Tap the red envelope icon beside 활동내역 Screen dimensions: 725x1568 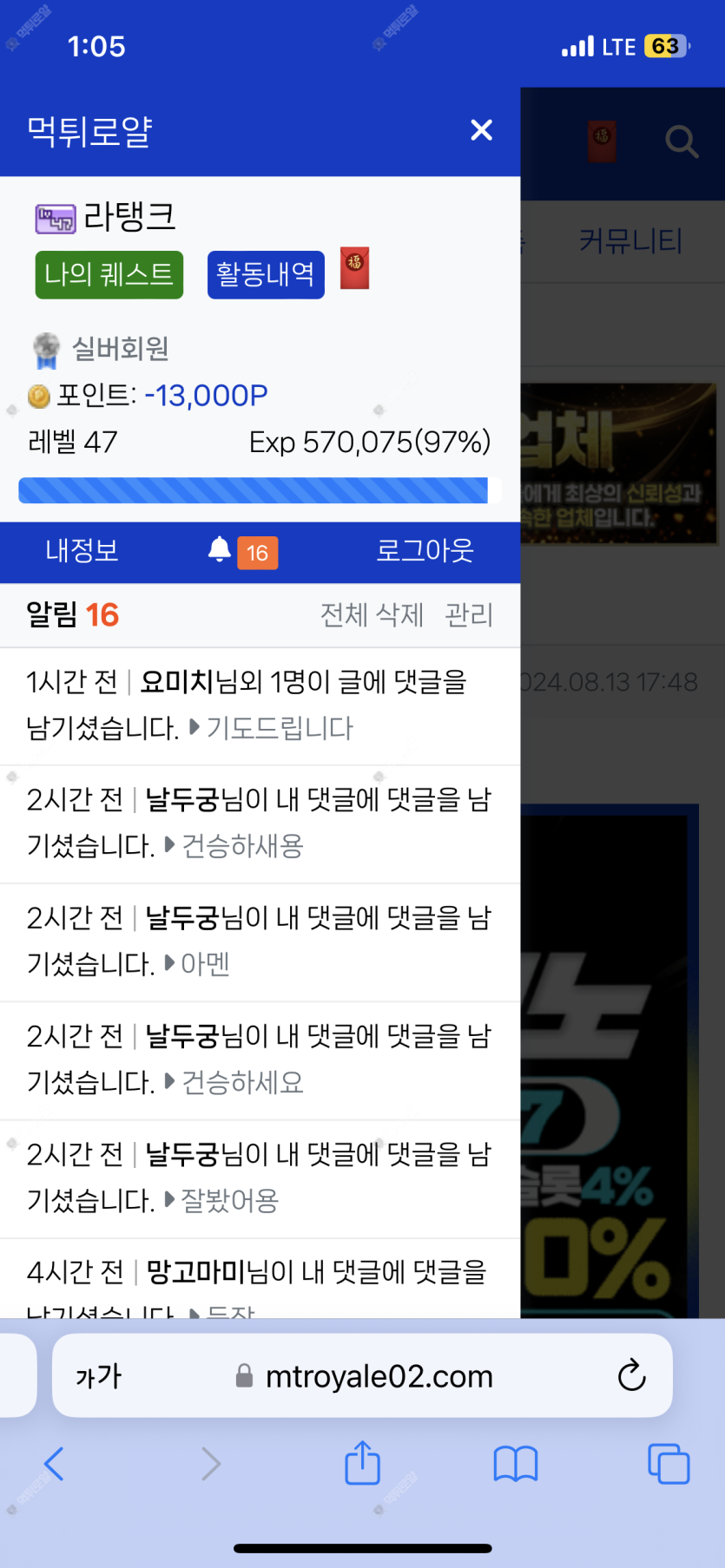coord(354,268)
